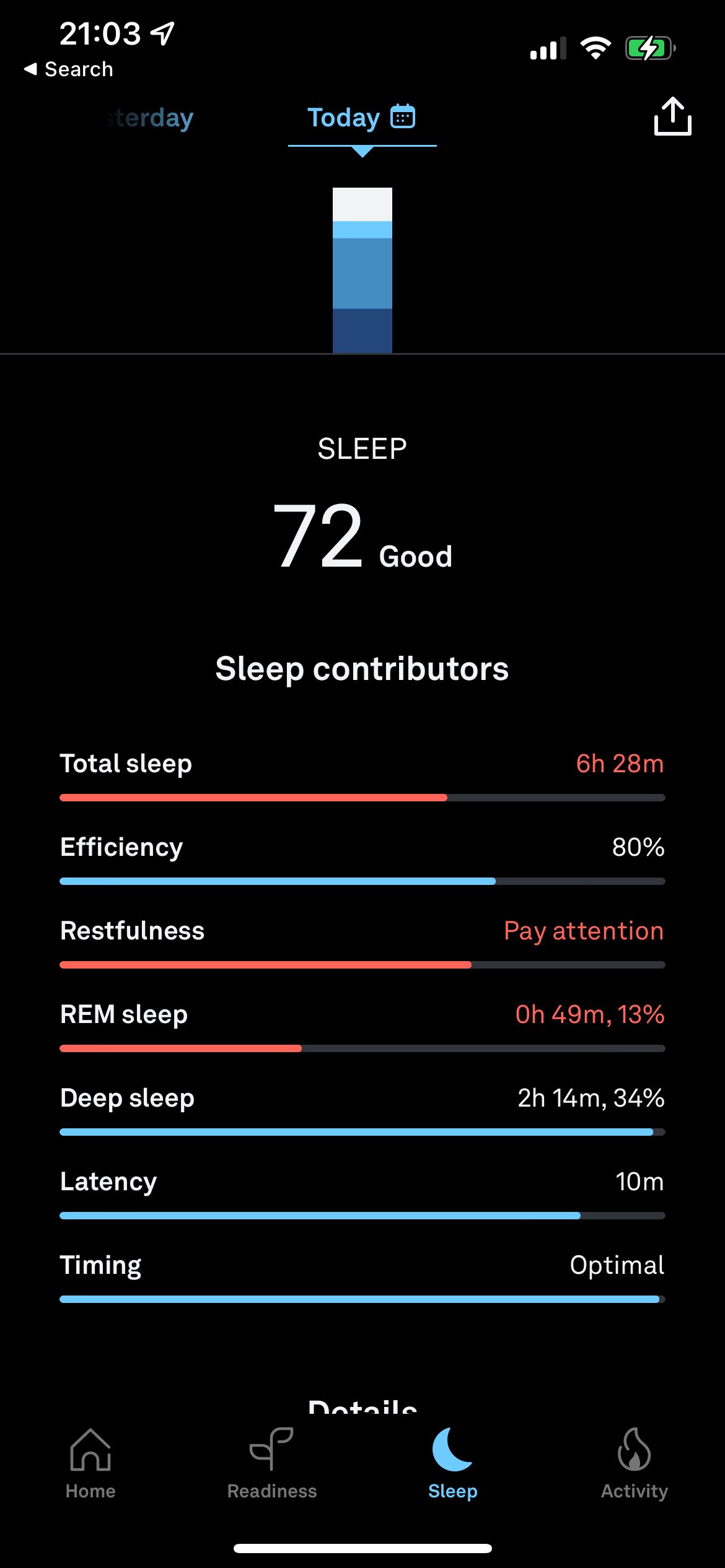Return to Search via back arrow
725x1568 pixels.
[x=68, y=69]
